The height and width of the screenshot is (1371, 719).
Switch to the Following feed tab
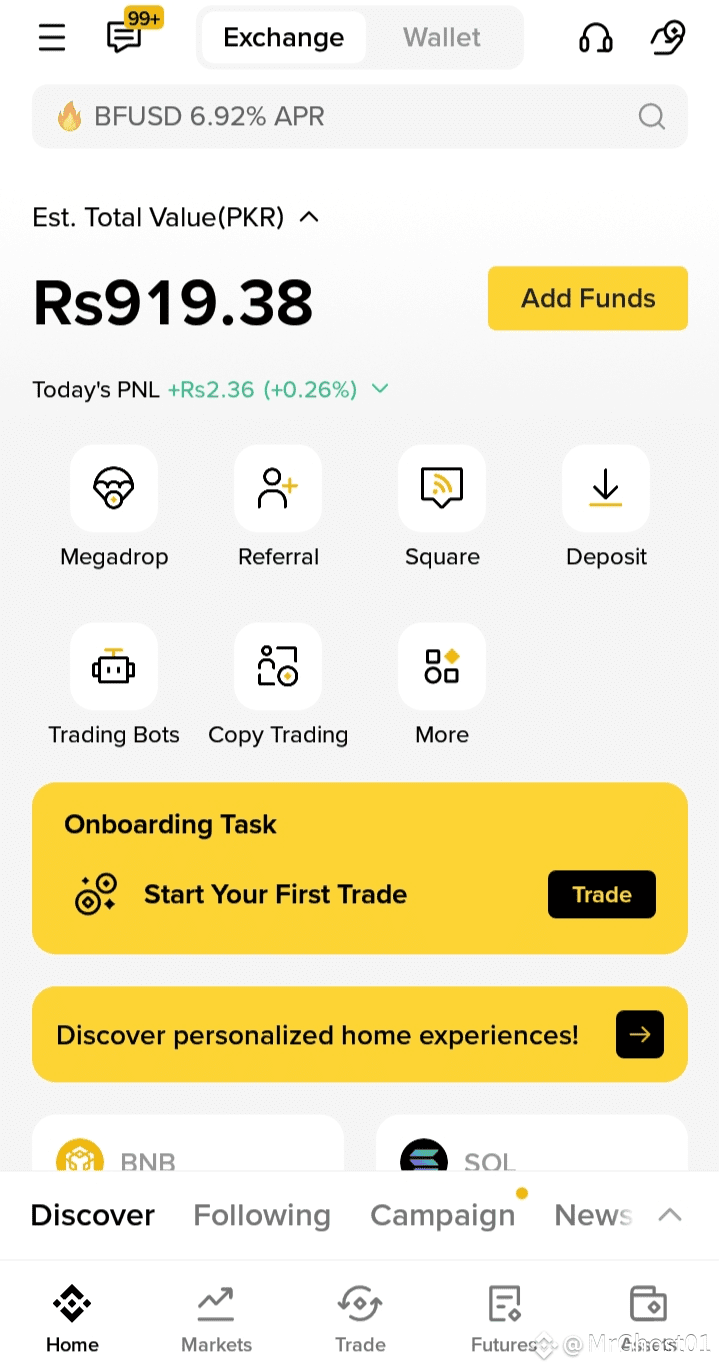point(262,1215)
